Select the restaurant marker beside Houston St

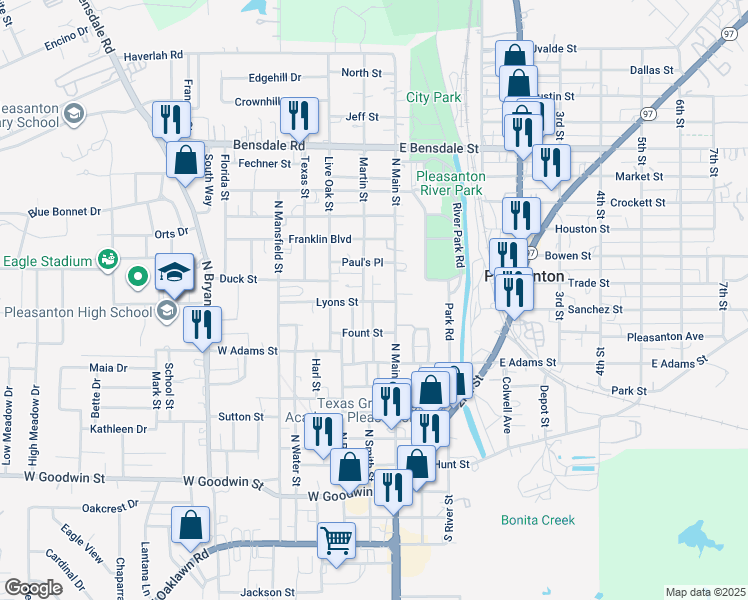(x=521, y=215)
